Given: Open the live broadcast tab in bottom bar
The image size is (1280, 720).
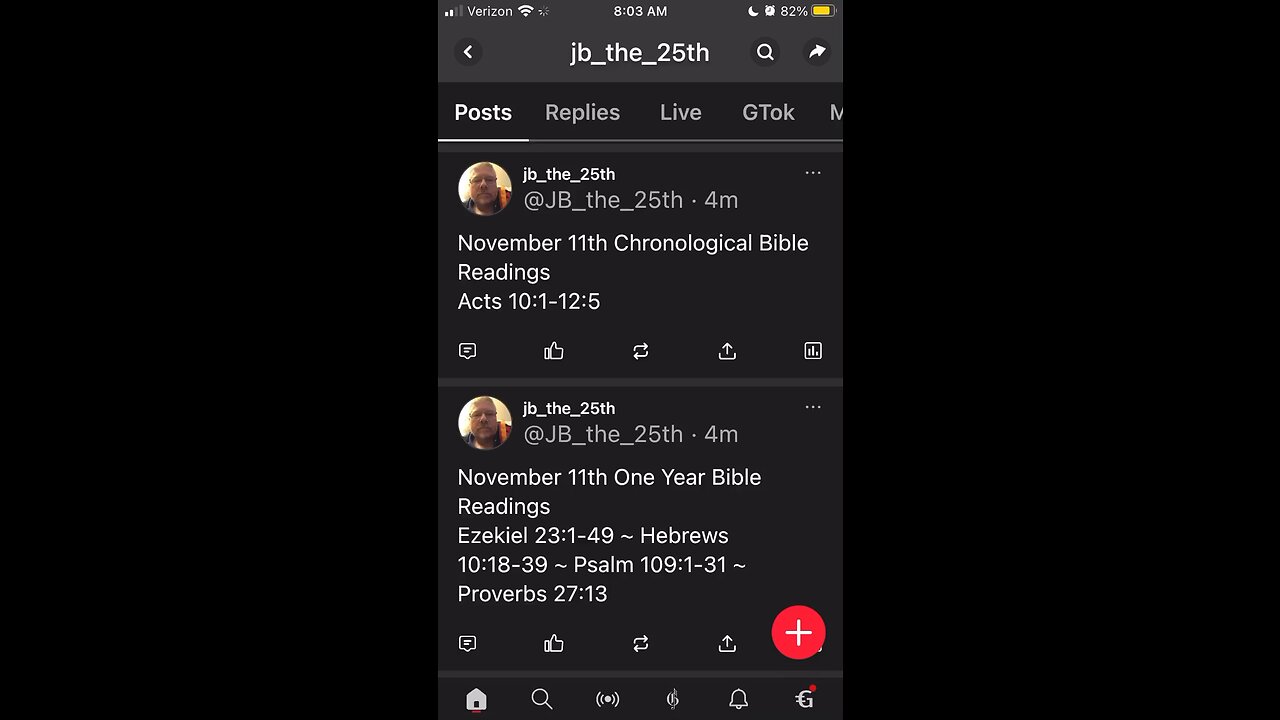Looking at the screenshot, I should (607, 700).
